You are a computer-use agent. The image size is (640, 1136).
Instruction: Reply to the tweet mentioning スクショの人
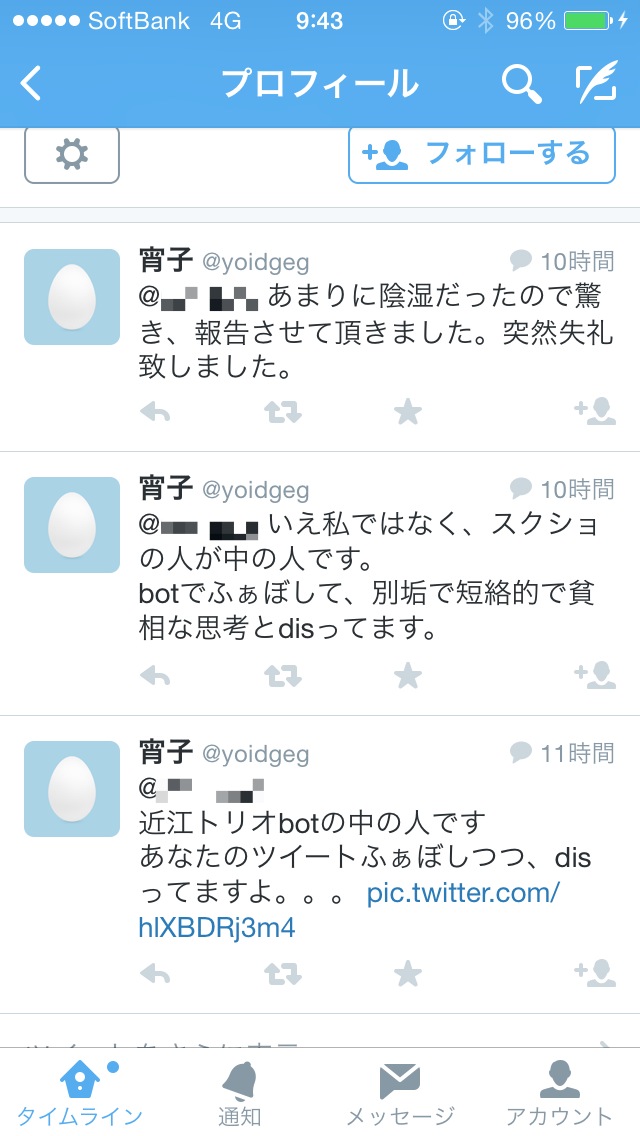click(155, 676)
